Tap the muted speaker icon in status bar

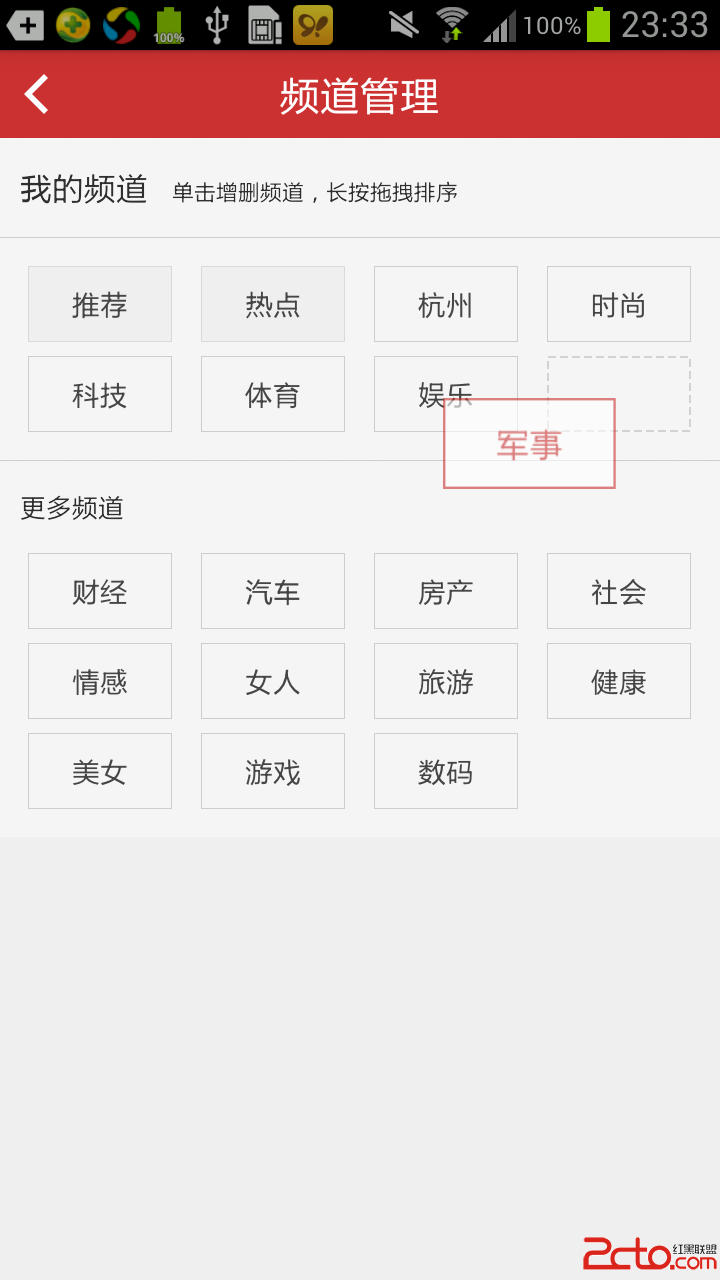click(x=404, y=25)
